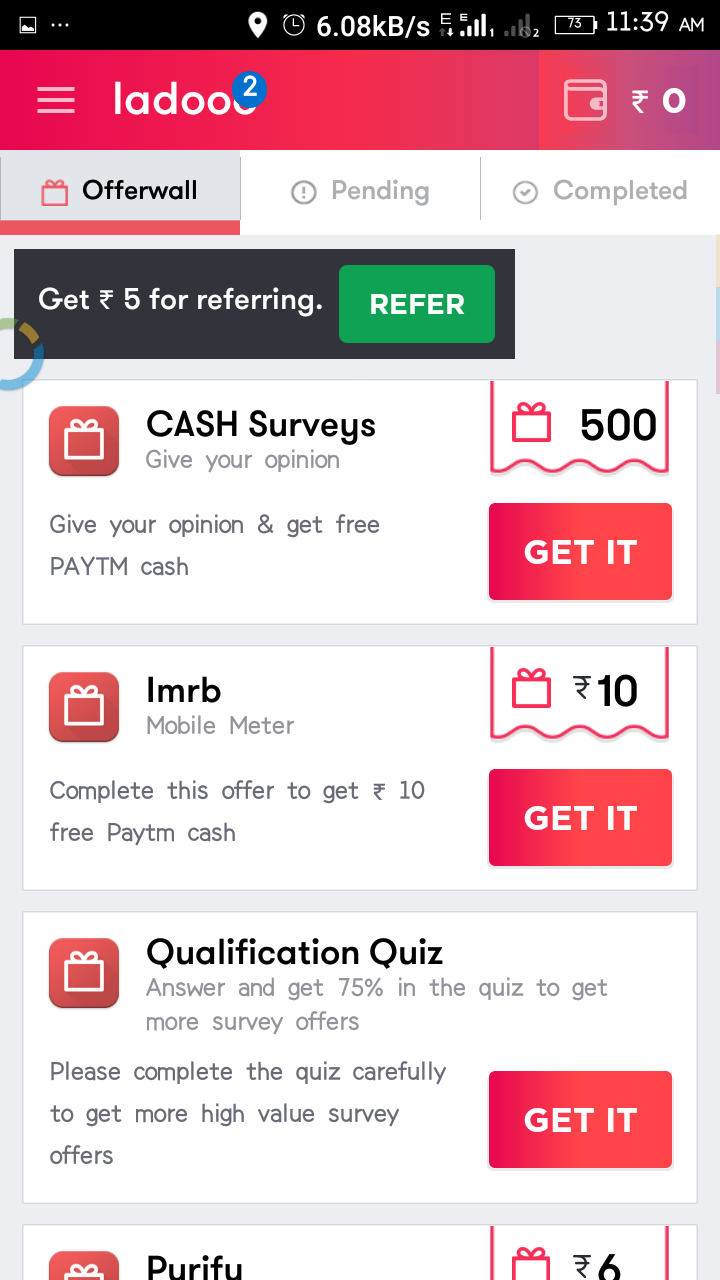Switch to the Pending tab
This screenshot has width=720, height=1280.
click(x=360, y=191)
